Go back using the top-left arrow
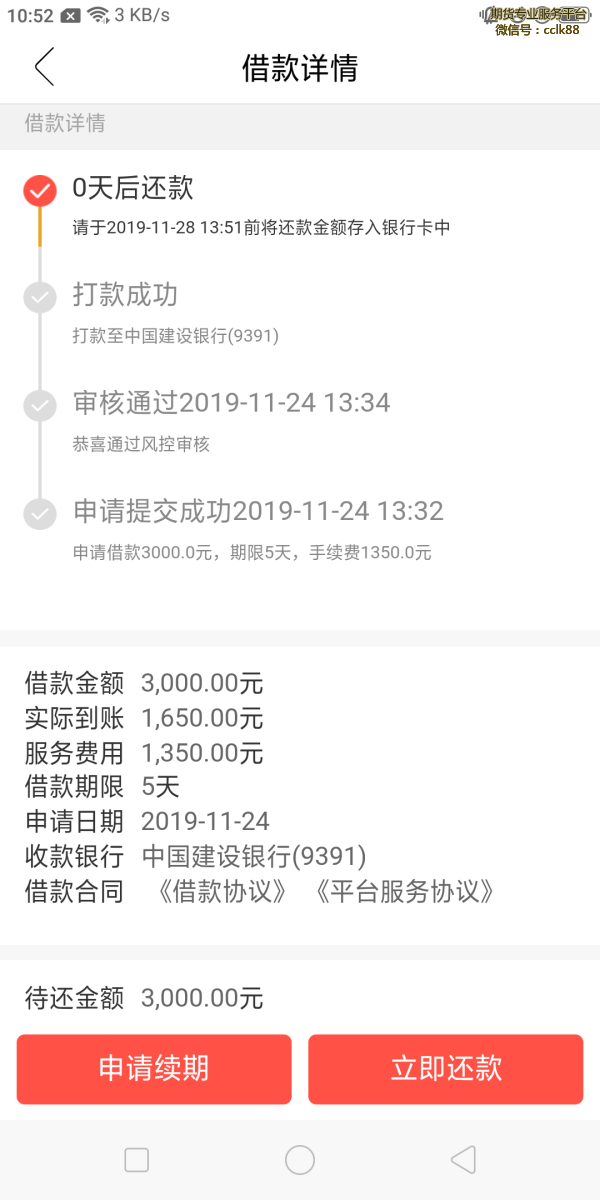Viewport: 600px width, 1200px height. (44, 67)
